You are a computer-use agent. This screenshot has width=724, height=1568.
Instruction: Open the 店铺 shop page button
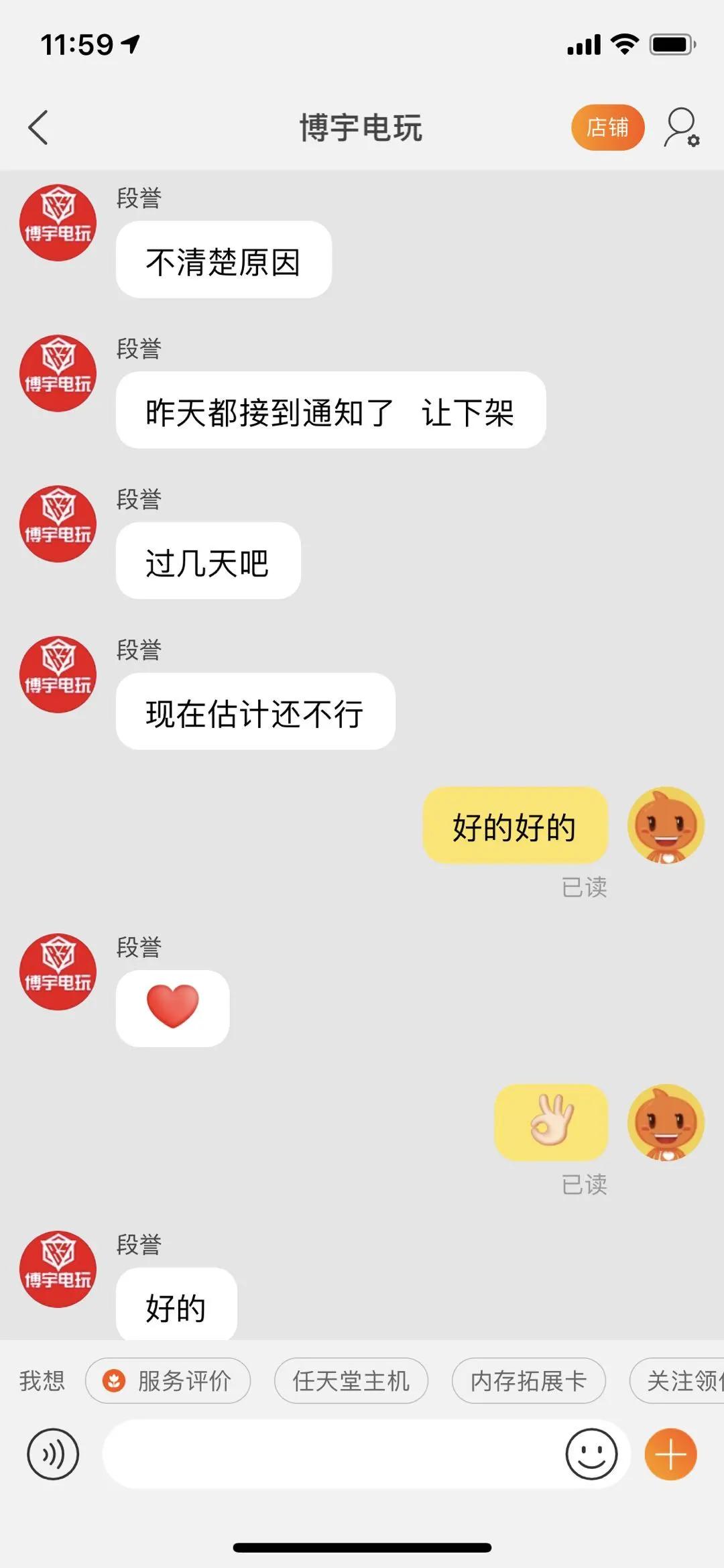[x=607, y=127]
